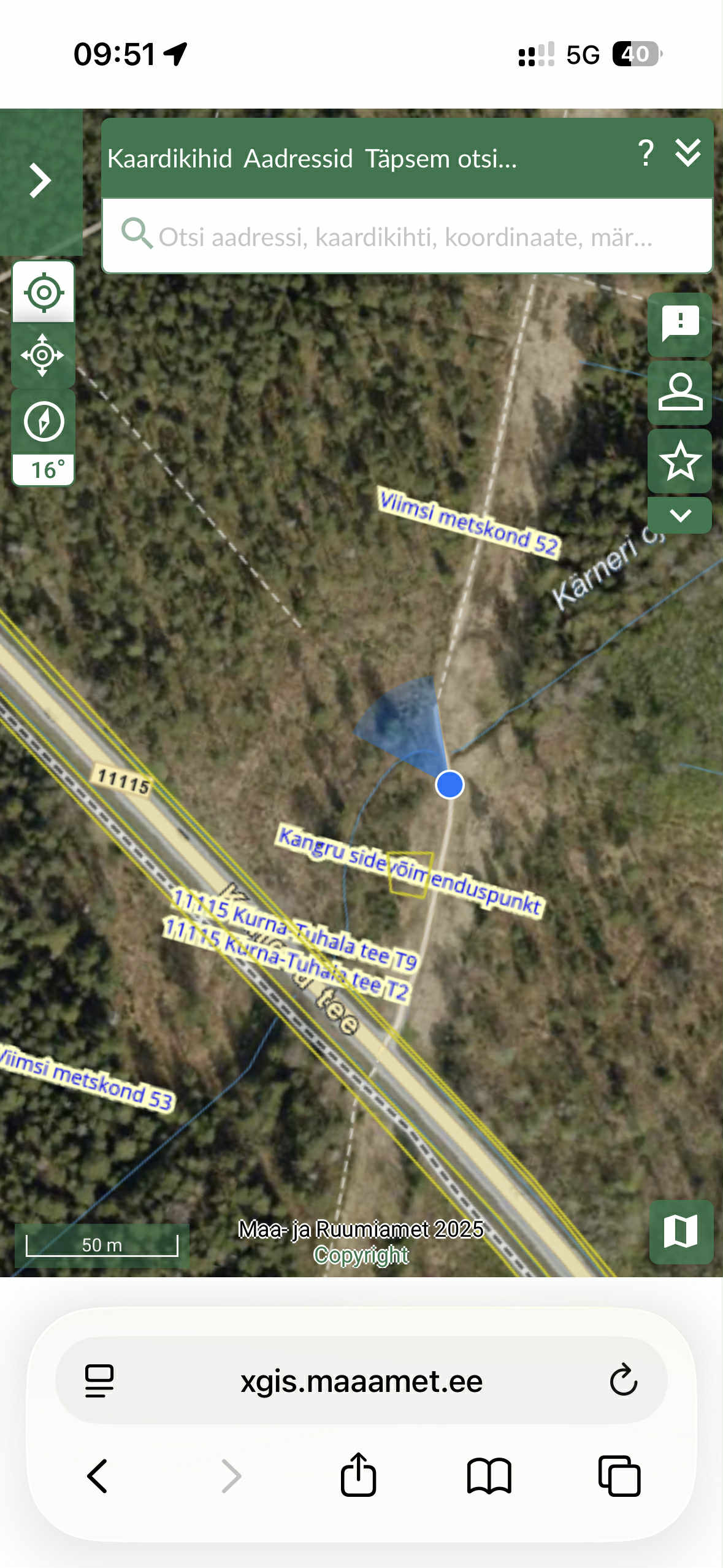Enable location tracking crosshair button
The image size is (723, 1568).
click(43, 355)
